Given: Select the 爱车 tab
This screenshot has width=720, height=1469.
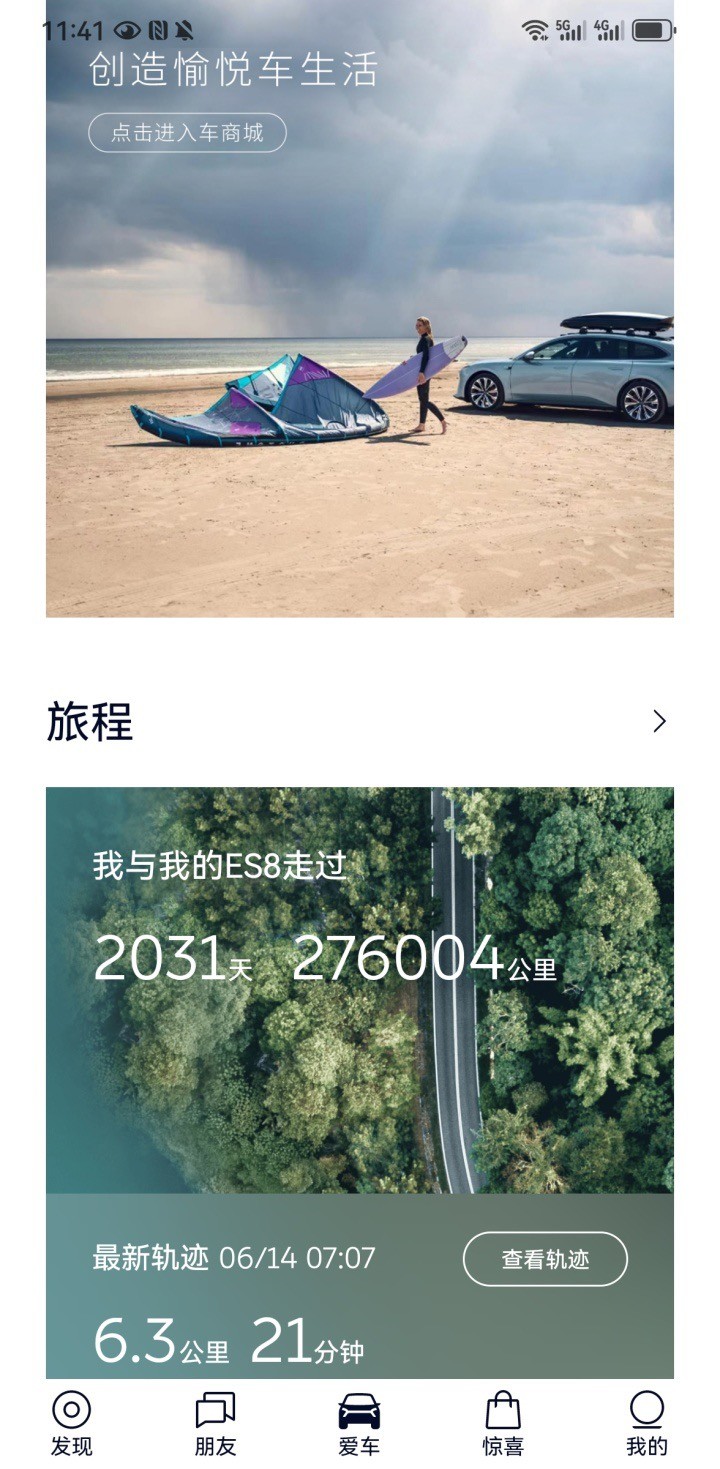Looking at the screenshot, I should [x=359, y=1423].
